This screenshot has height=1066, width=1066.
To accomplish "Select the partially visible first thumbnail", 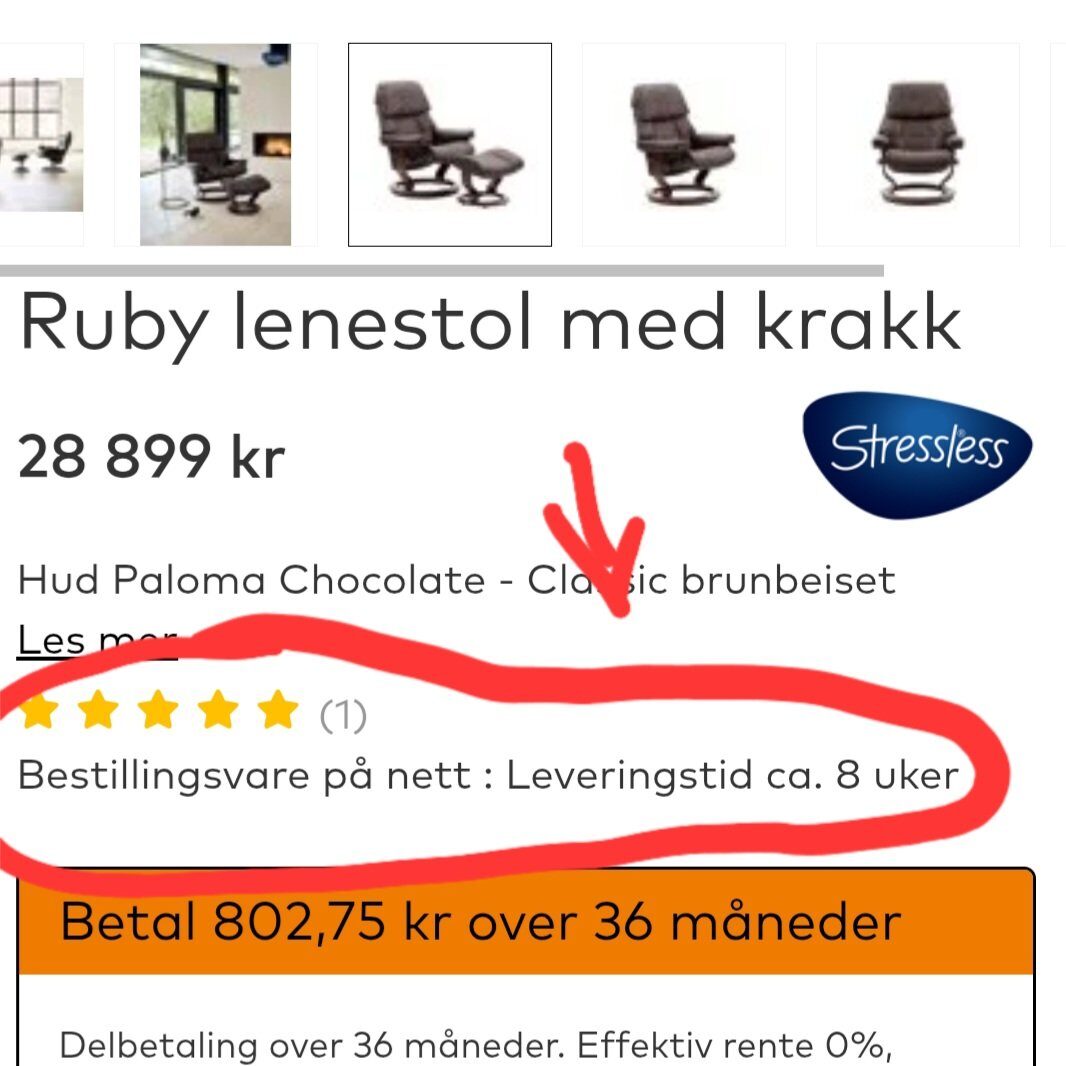I will pos(40,145).
